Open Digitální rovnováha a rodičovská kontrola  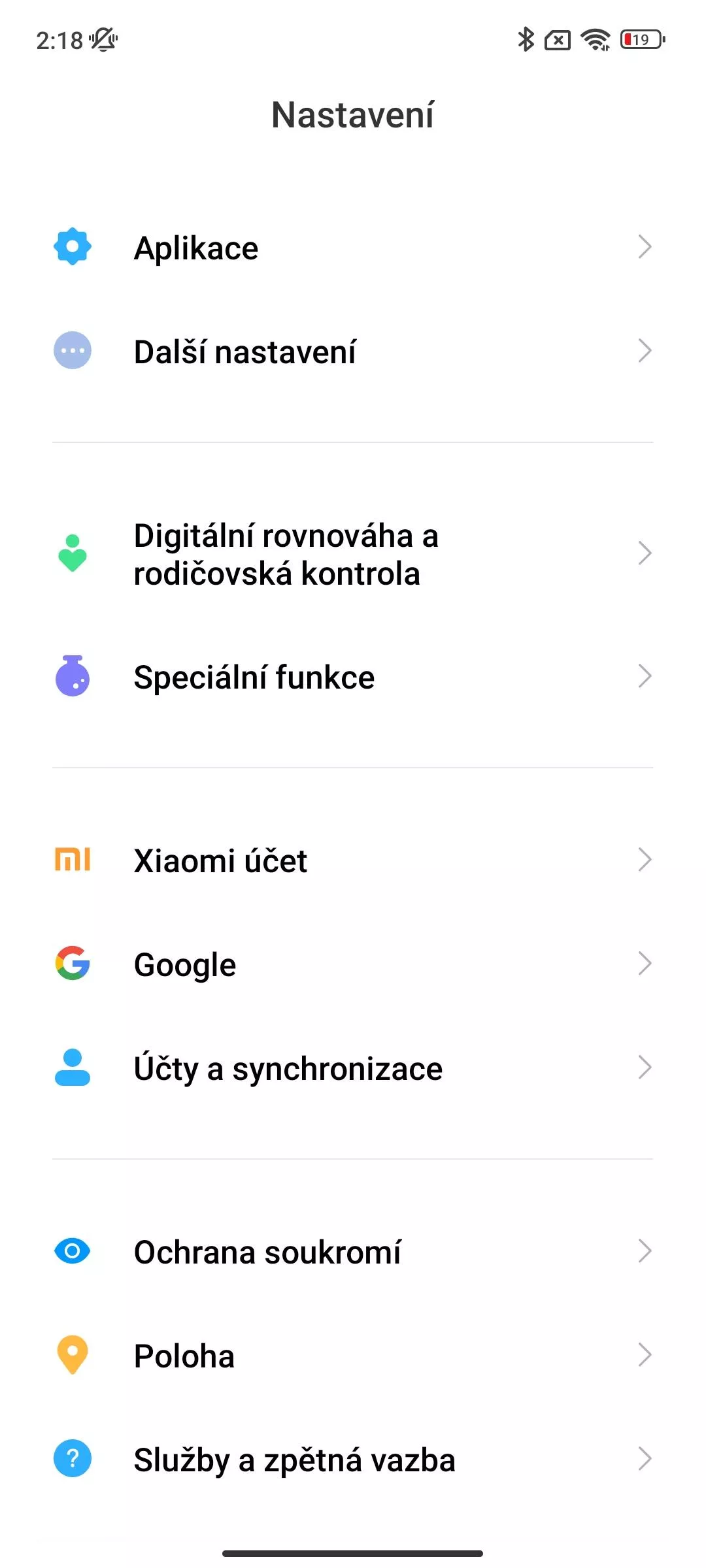(x=353, y=554)
